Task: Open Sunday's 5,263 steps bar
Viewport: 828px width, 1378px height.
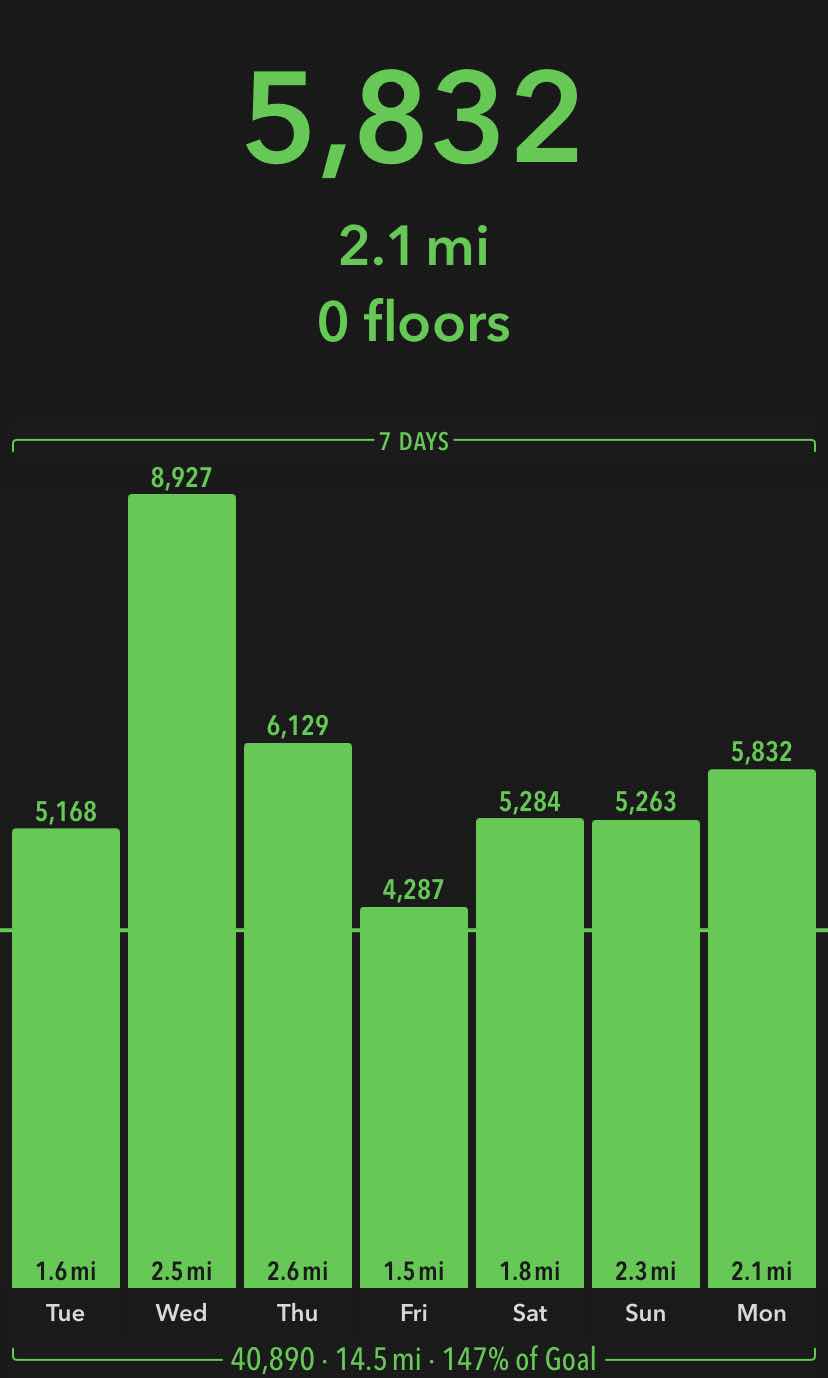Action: point(646,1053)
